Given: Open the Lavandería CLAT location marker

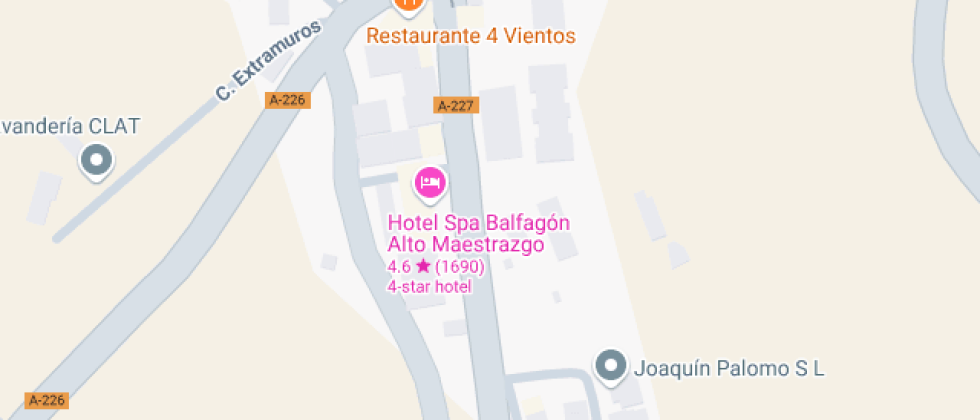Looking at the screenshot, I should 97,160.
